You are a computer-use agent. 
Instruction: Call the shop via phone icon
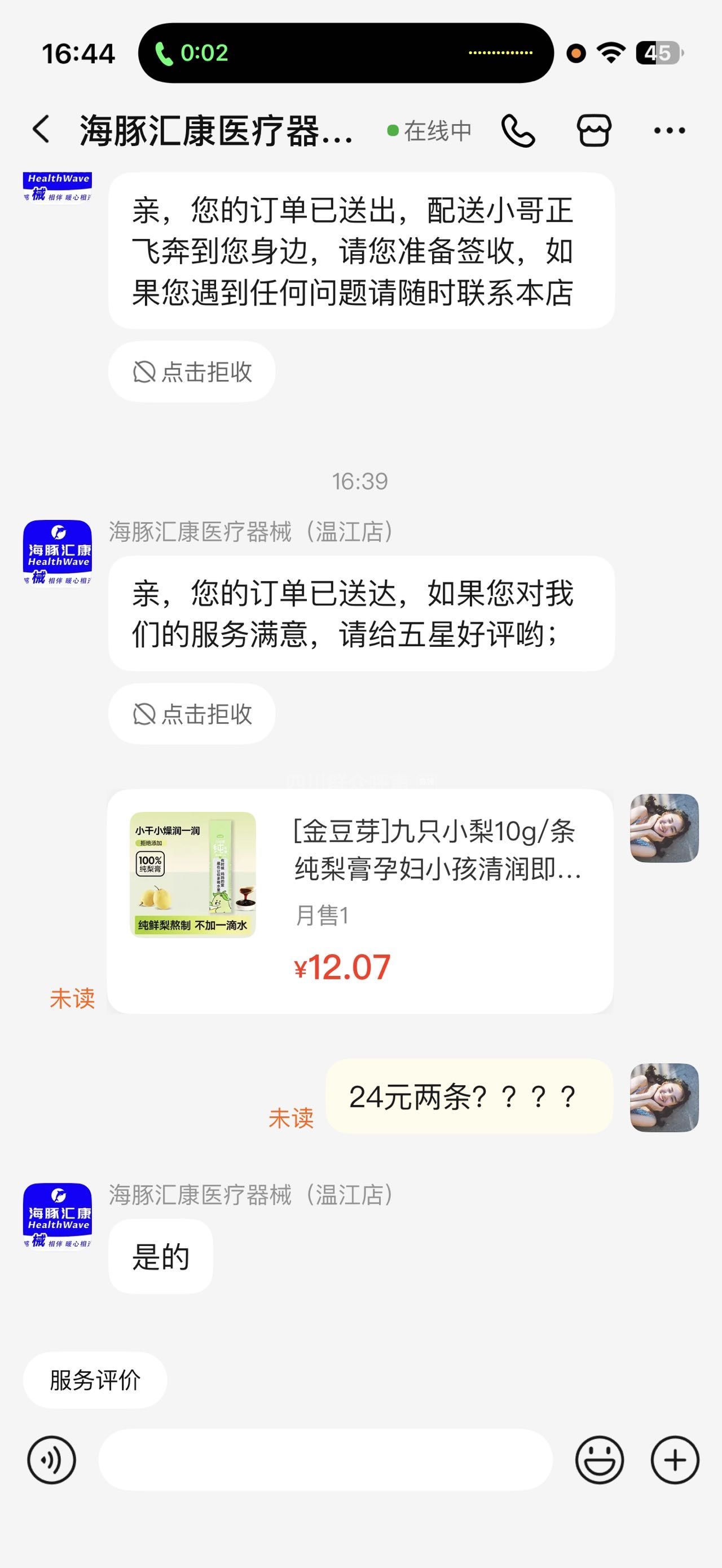click(518, 130)
